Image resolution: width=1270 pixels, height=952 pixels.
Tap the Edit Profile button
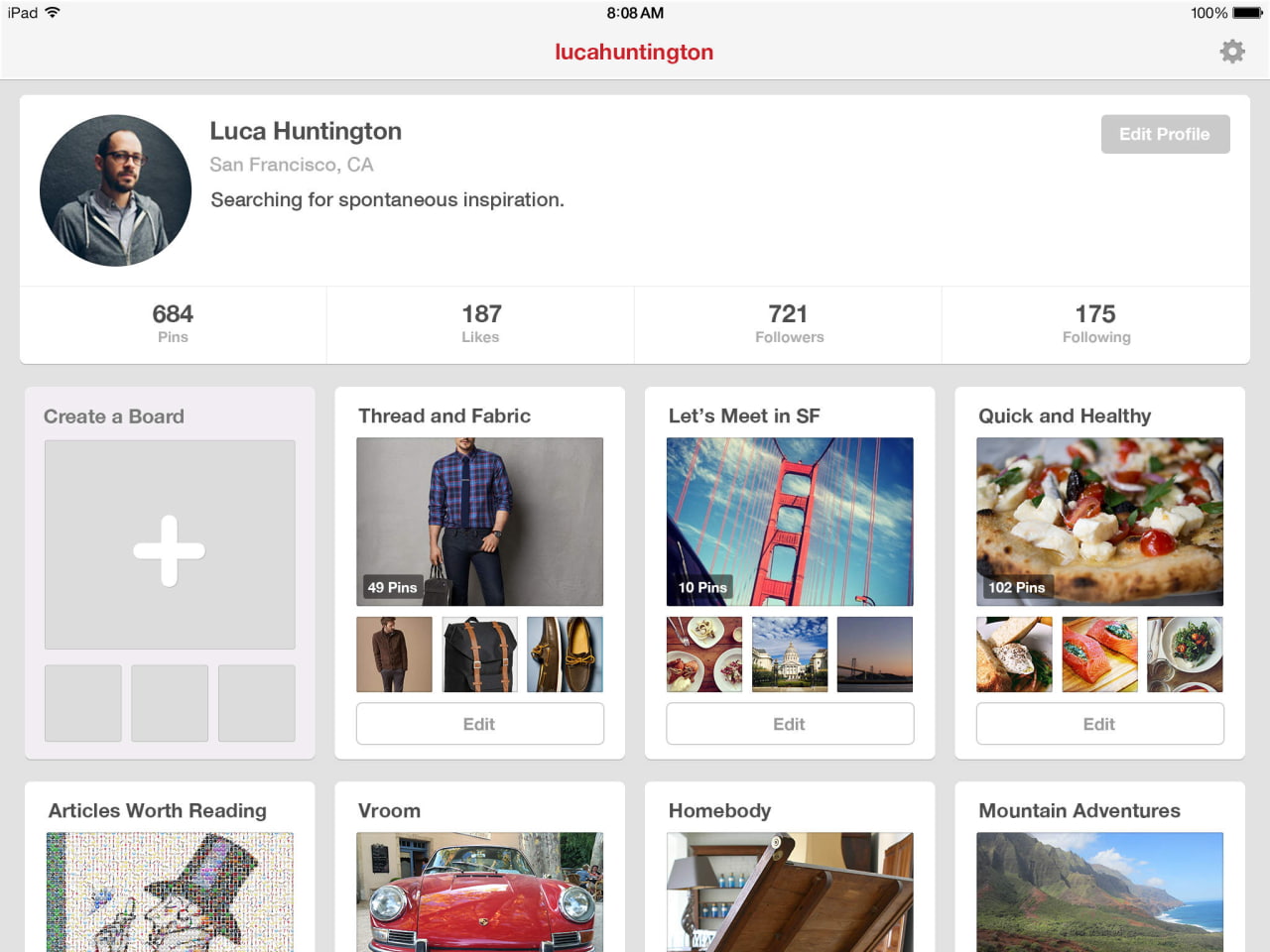1165,134
